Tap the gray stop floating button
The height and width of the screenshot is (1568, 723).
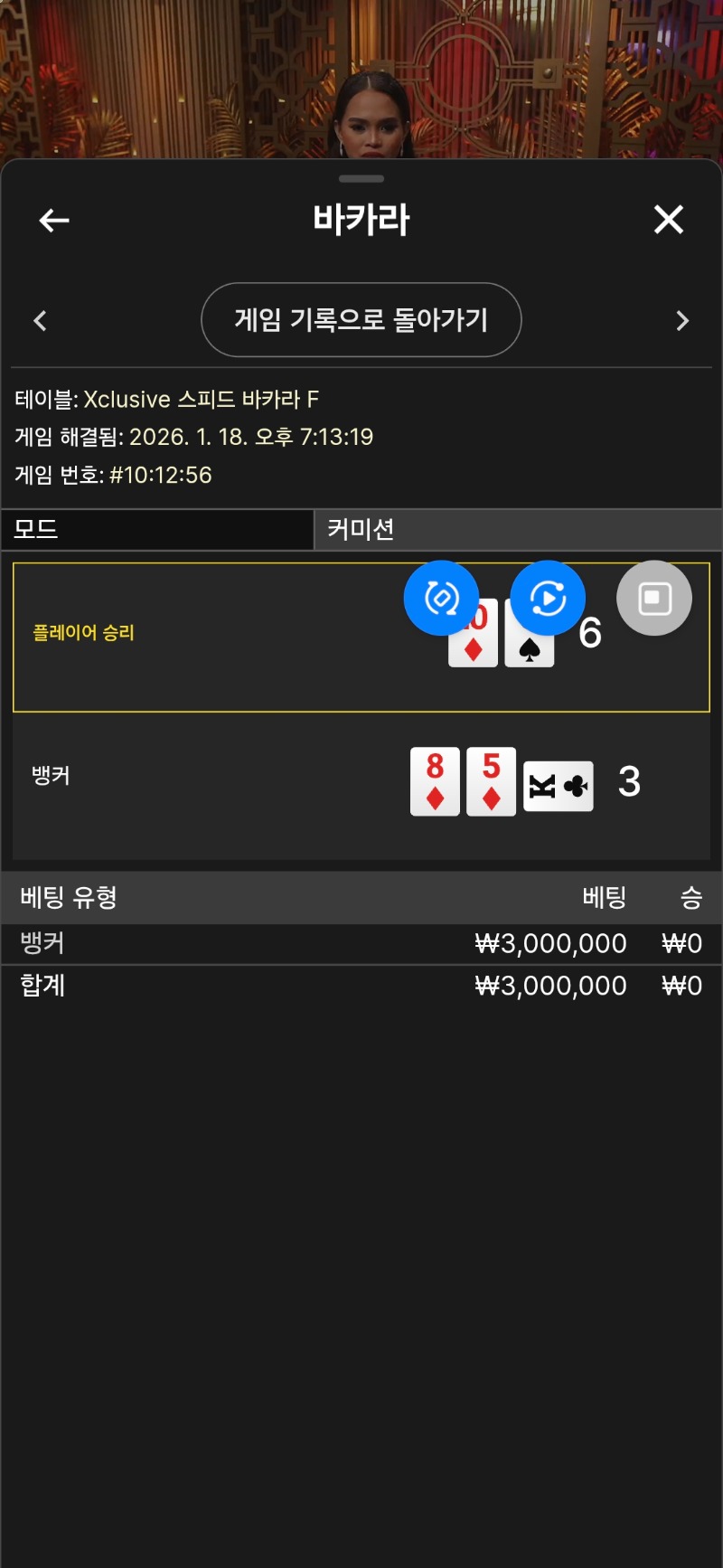654,598
